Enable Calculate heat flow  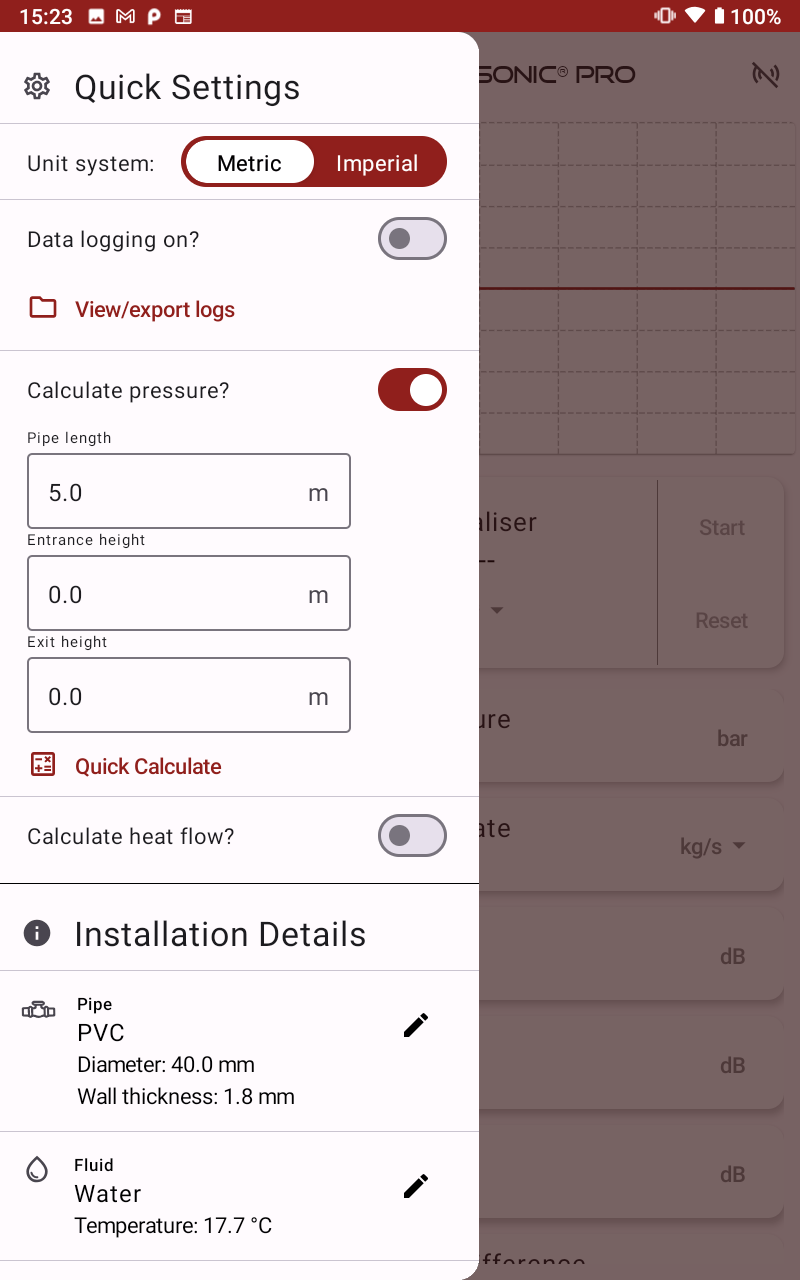411,836
